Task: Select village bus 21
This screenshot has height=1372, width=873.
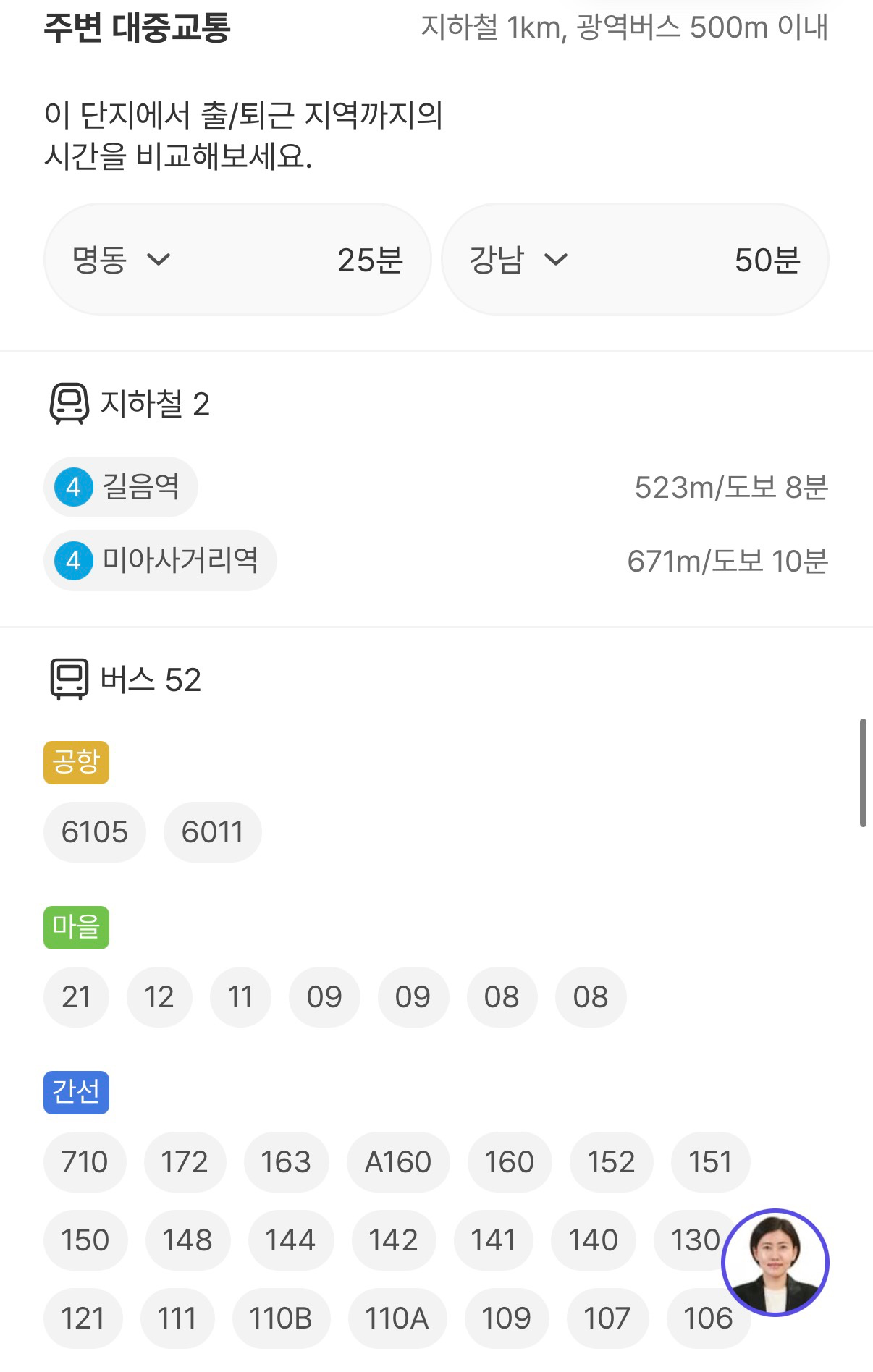Action: pos(76,997)
